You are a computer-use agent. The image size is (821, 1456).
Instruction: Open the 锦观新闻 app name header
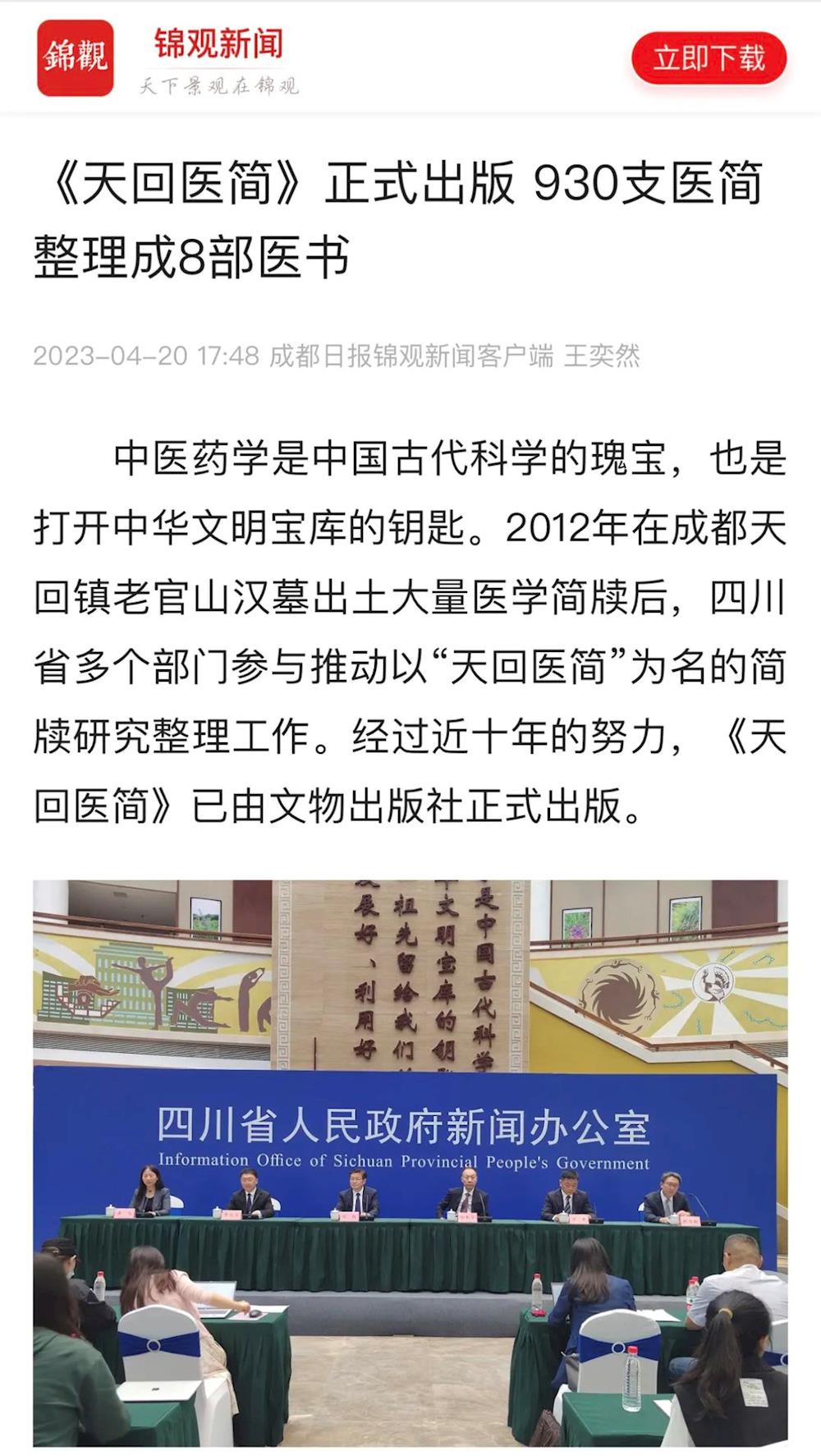click(218, 47)
